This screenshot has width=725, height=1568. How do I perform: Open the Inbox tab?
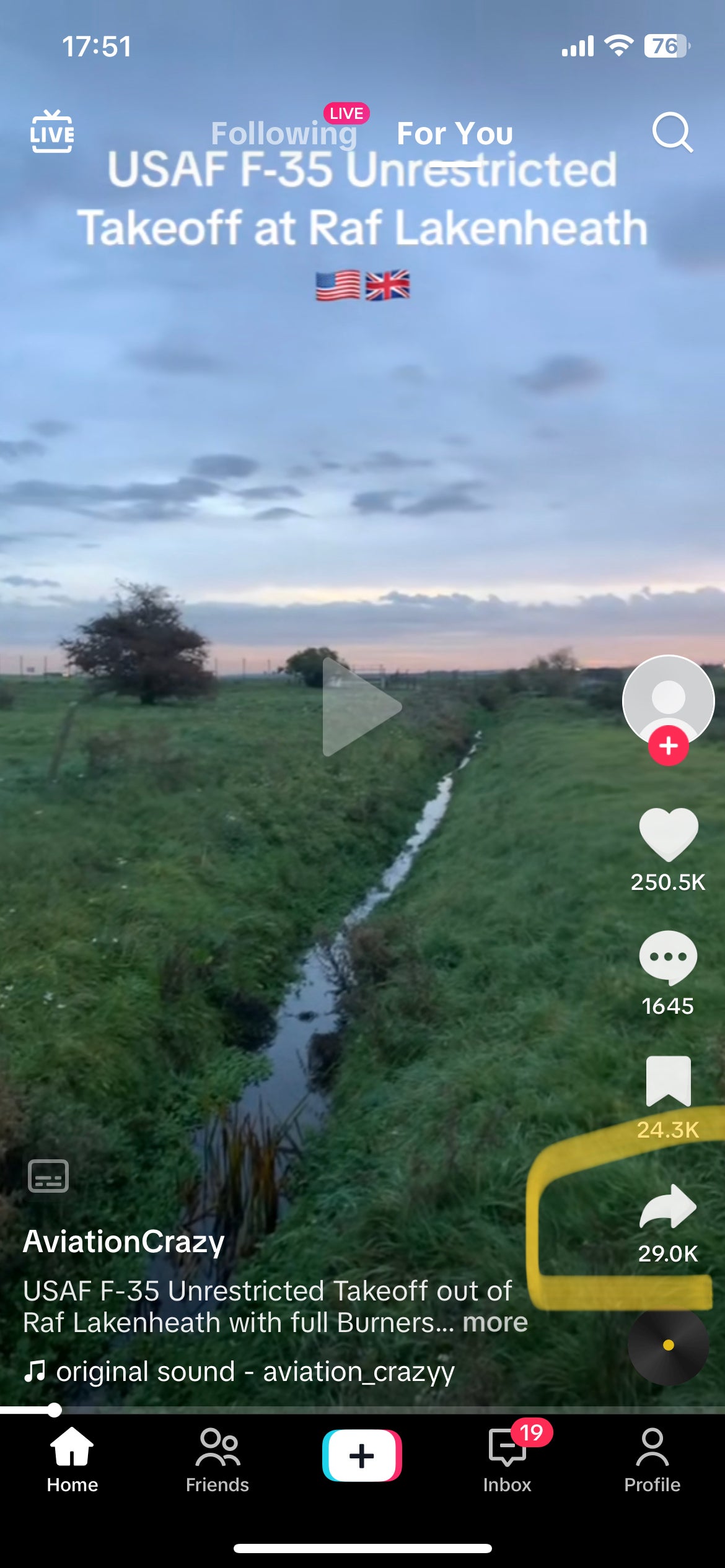[507, 1458]
